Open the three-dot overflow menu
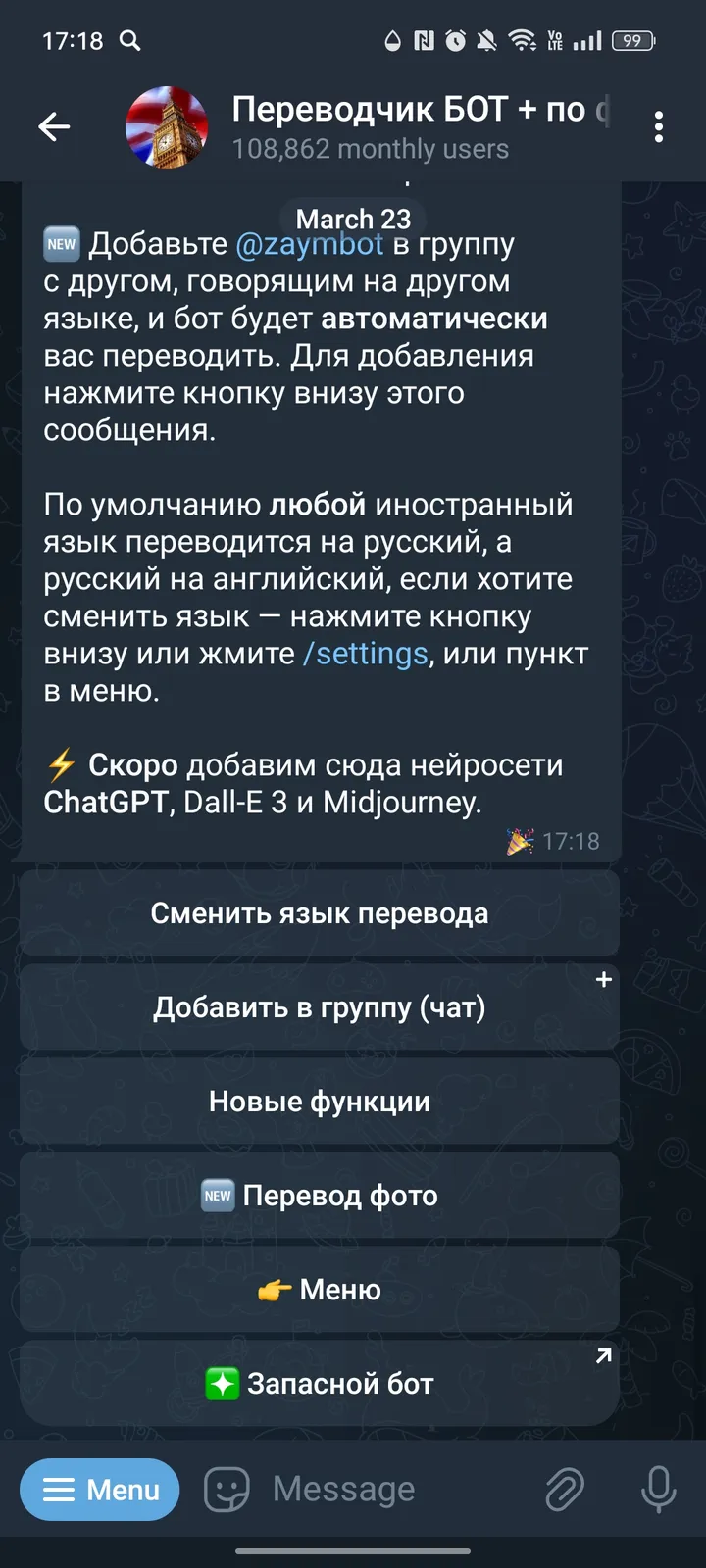Viewport: 706px width, 1568px height. [658, 126]
